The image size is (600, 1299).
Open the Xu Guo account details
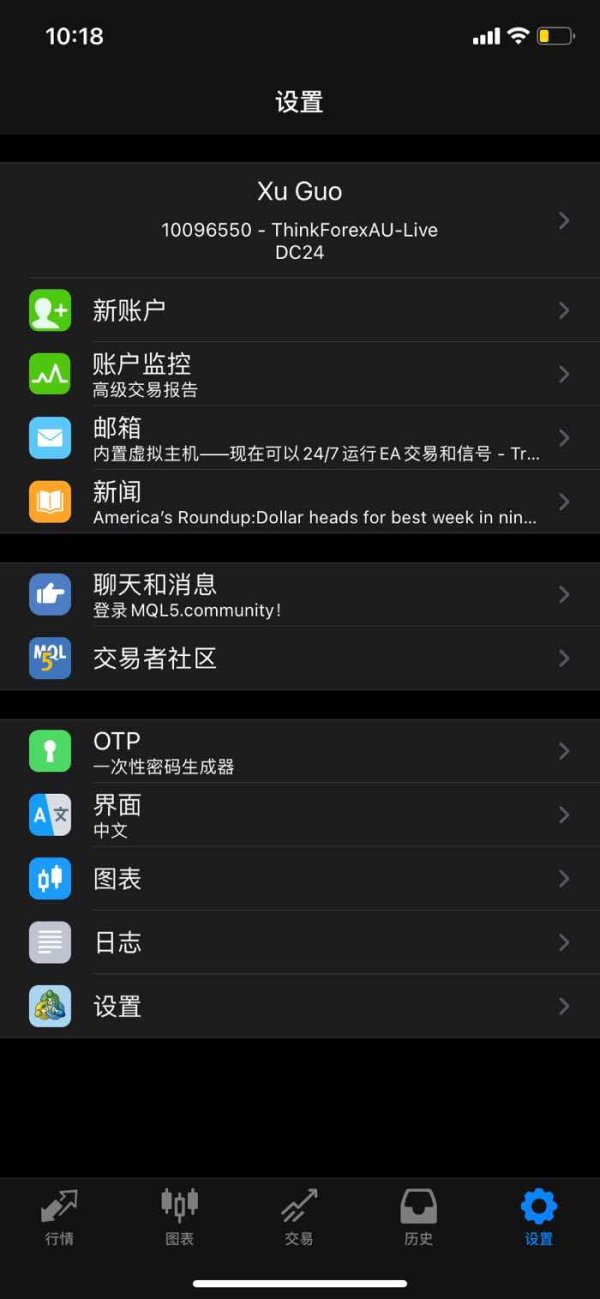pos(300,220)
